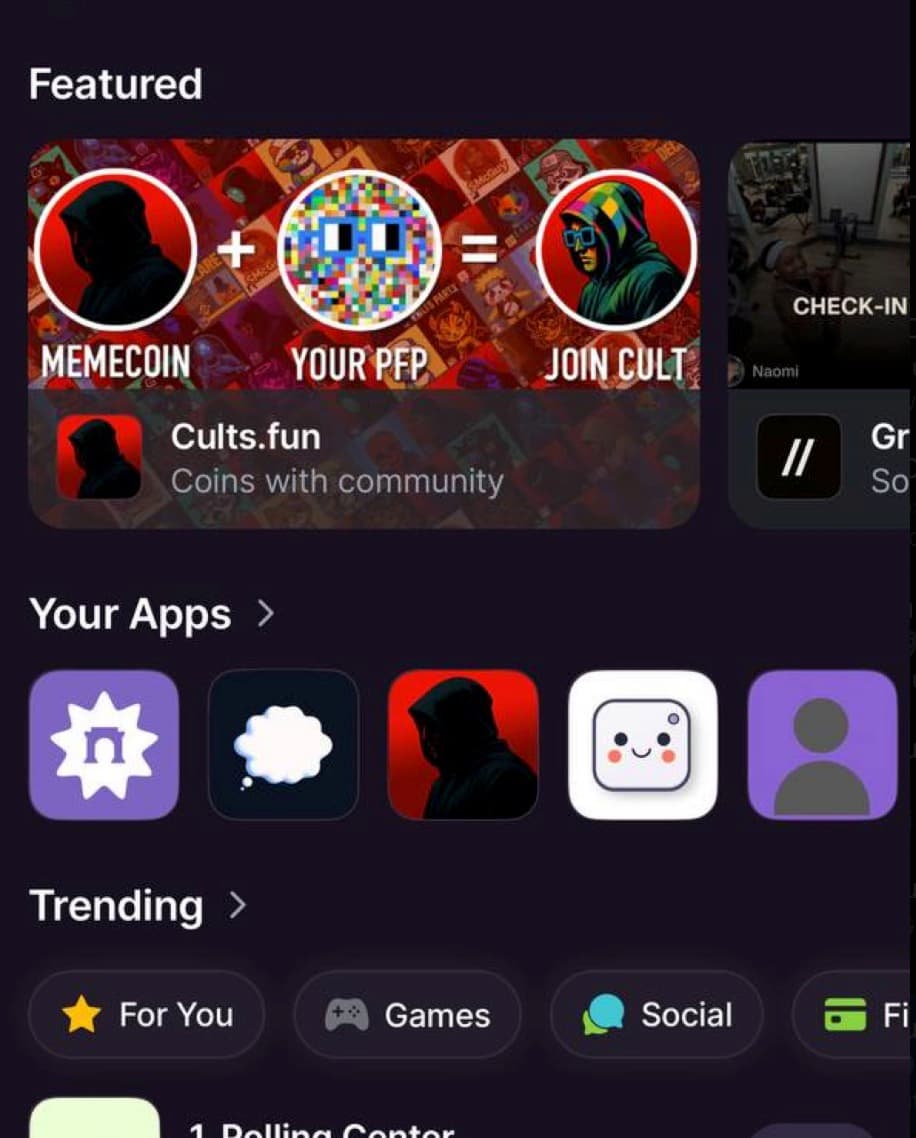
Task: Open the Cults.fun featured card
Action: 364,334
